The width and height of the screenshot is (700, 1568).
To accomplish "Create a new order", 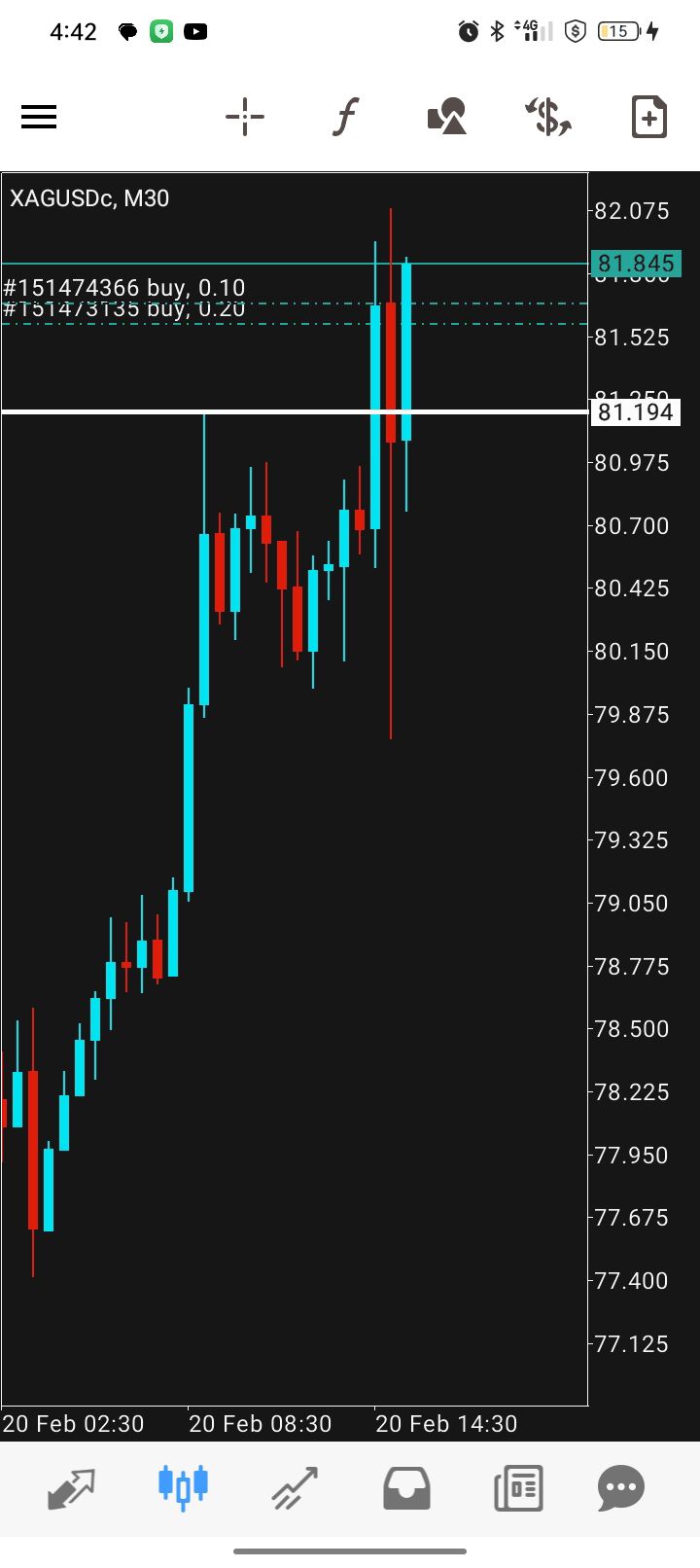I will pos(648,118).
